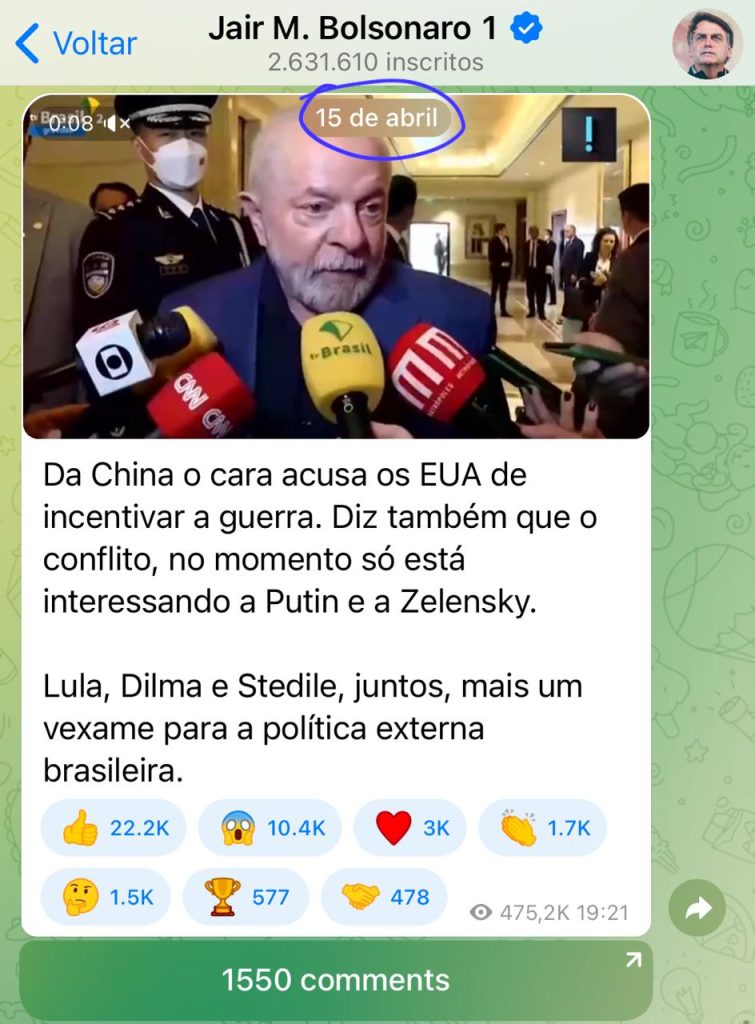The height and width of the screenshot is (1024, 755).
Task: Play the video in the post
Action: pyautogui.click(x=336, y=267)
